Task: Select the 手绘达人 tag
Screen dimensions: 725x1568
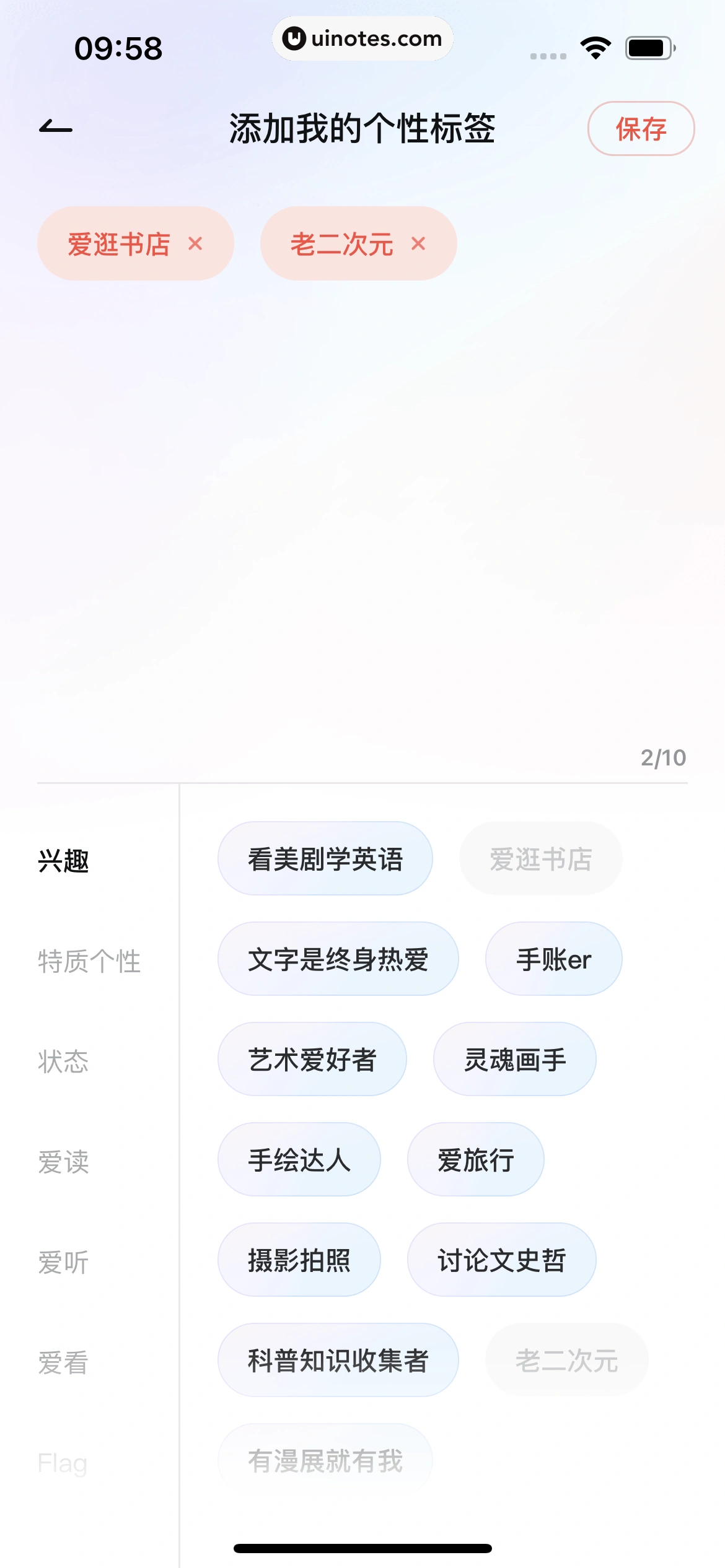Action: tap(299, 1159)
